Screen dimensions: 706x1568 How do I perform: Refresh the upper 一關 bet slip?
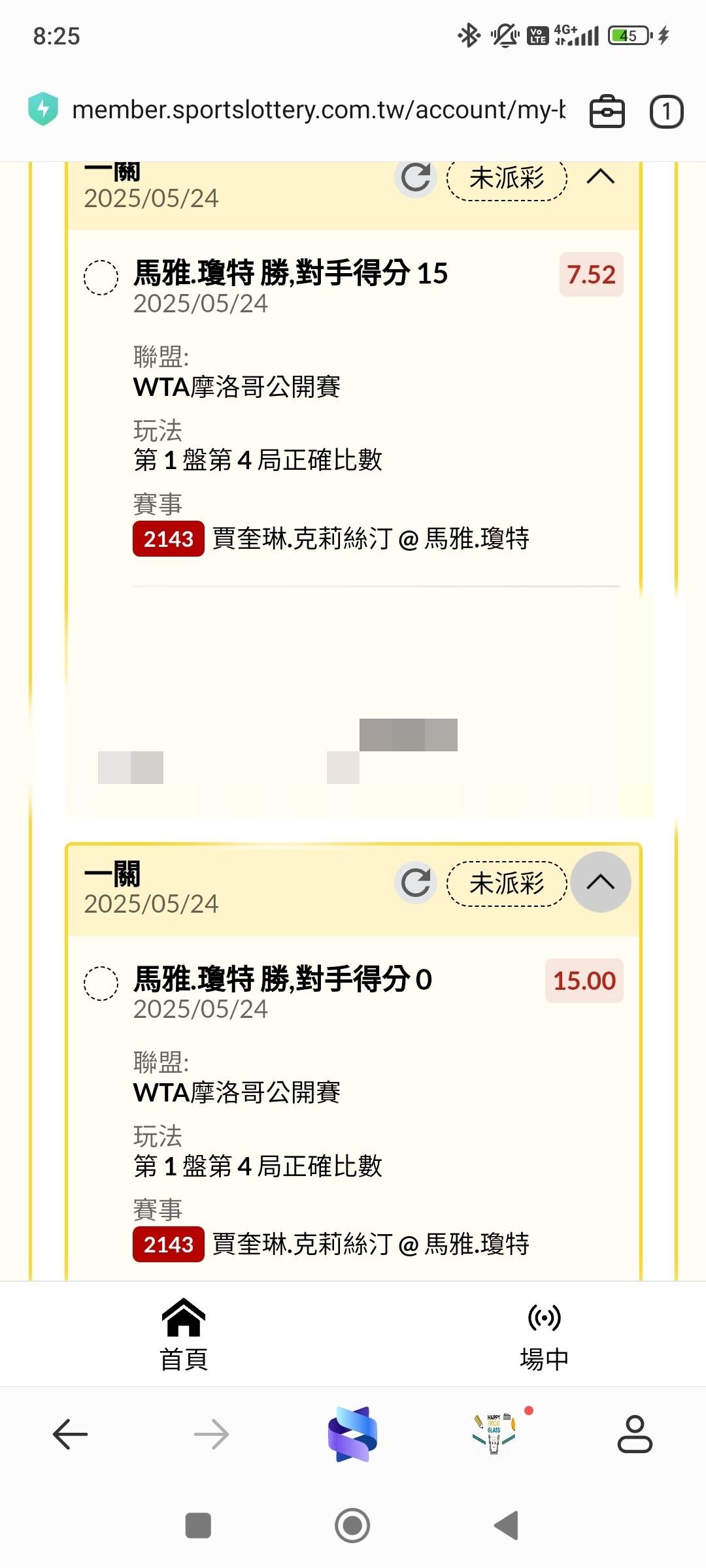pos(415,177)
